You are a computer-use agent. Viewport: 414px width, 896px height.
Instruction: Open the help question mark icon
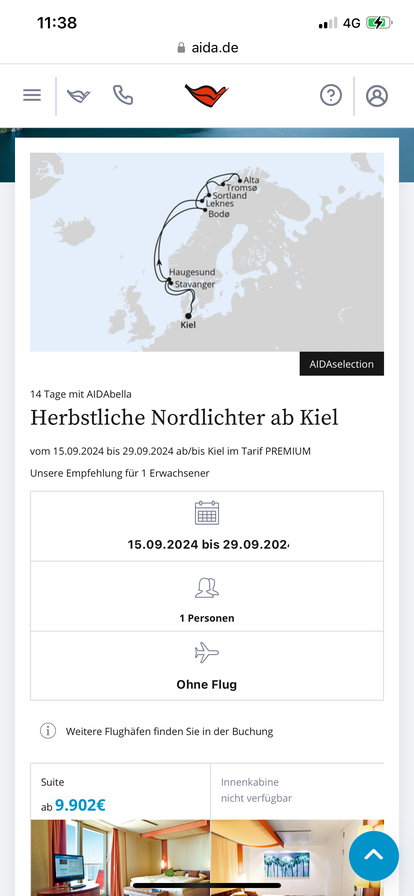331,95
